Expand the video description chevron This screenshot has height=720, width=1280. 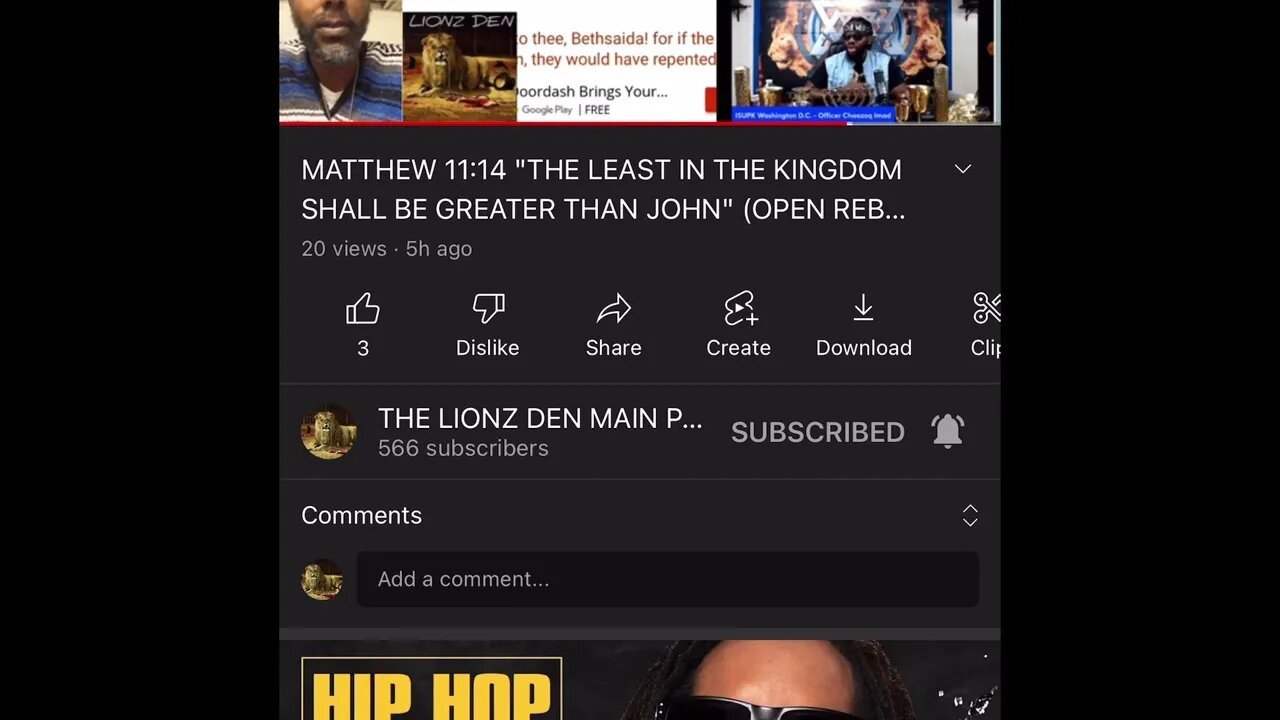[x=963, y=169]
